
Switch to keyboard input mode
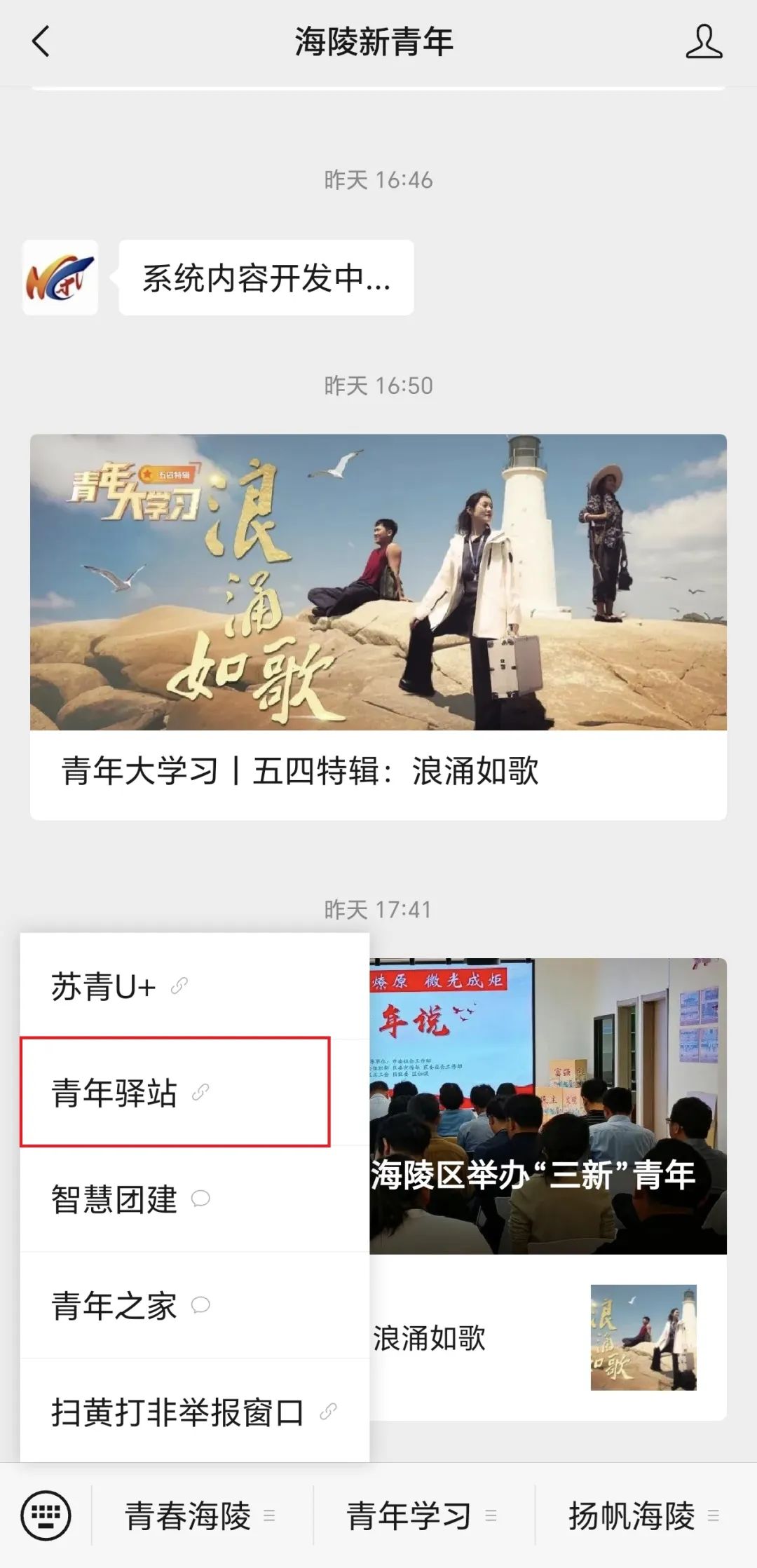pos(46,1516)
